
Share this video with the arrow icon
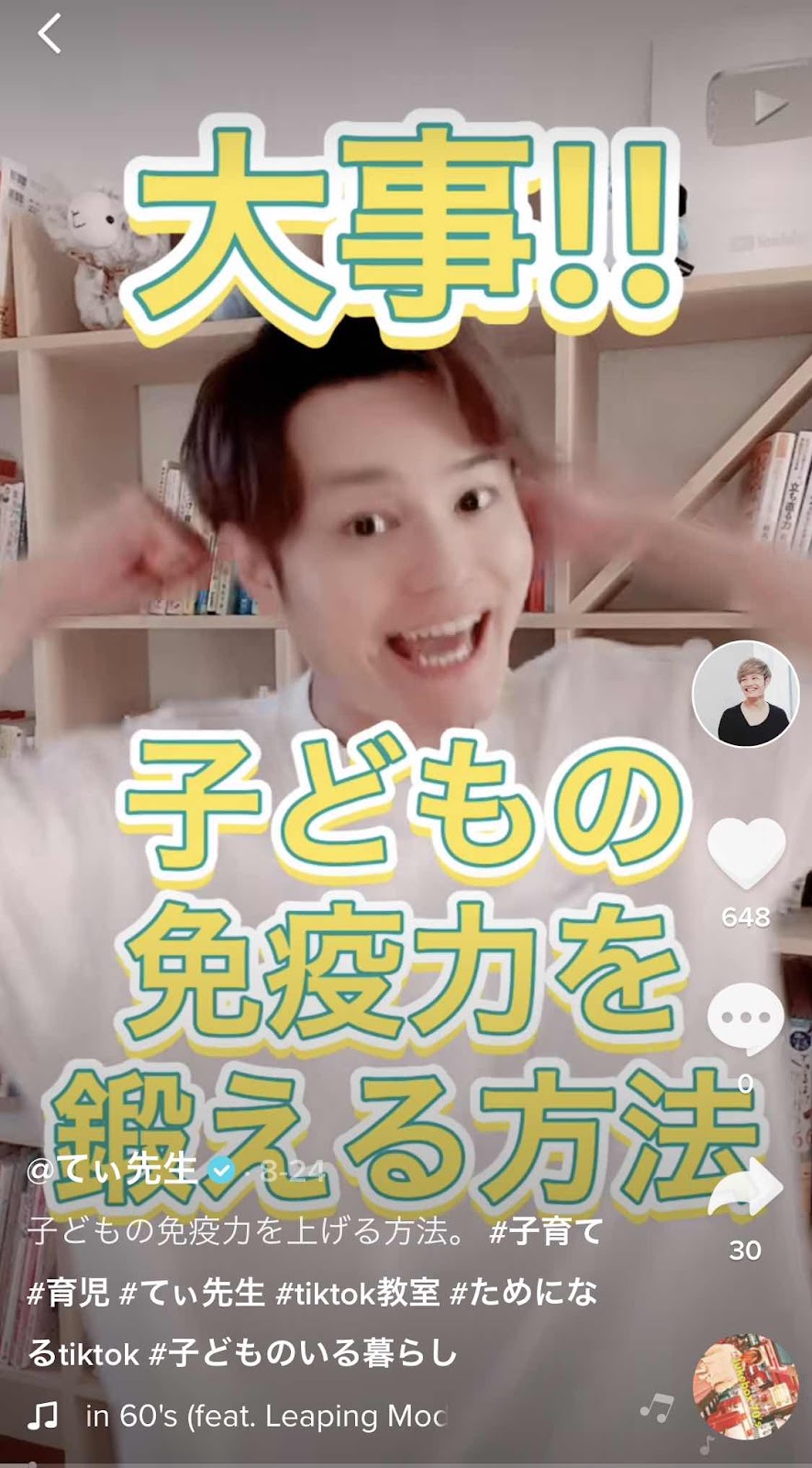[x=746, y=1188]
